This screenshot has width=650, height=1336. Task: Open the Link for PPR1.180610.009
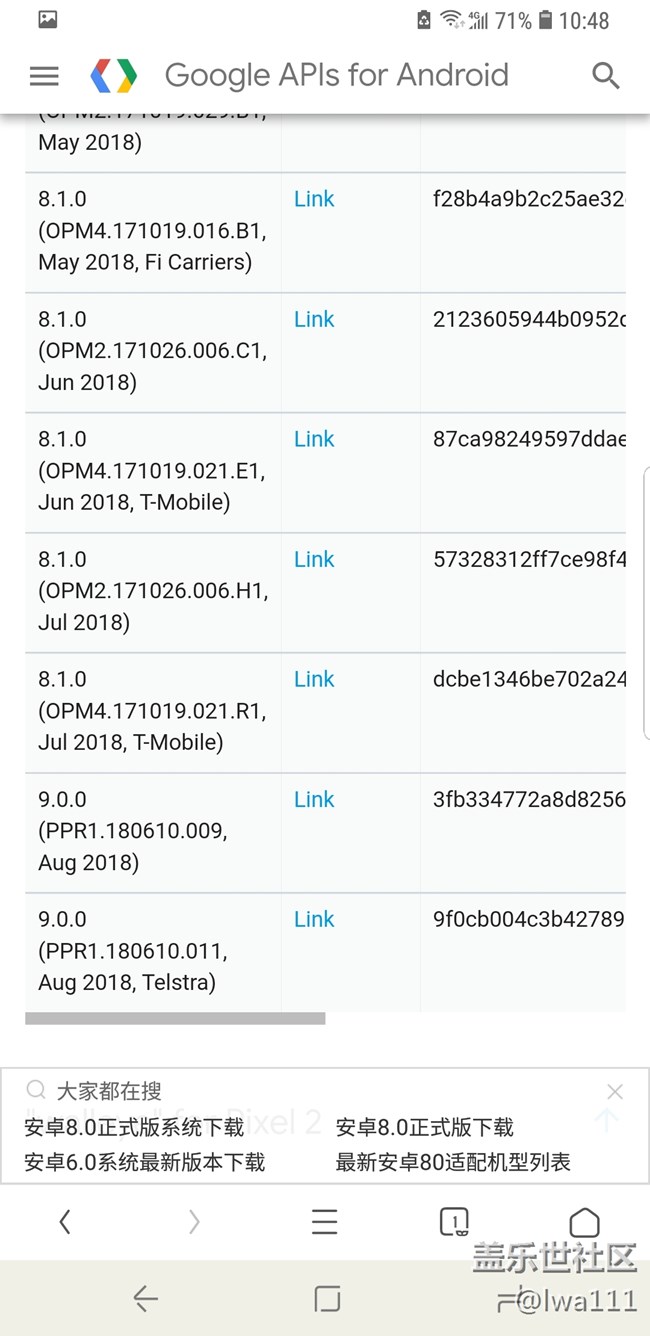[314, 799]
